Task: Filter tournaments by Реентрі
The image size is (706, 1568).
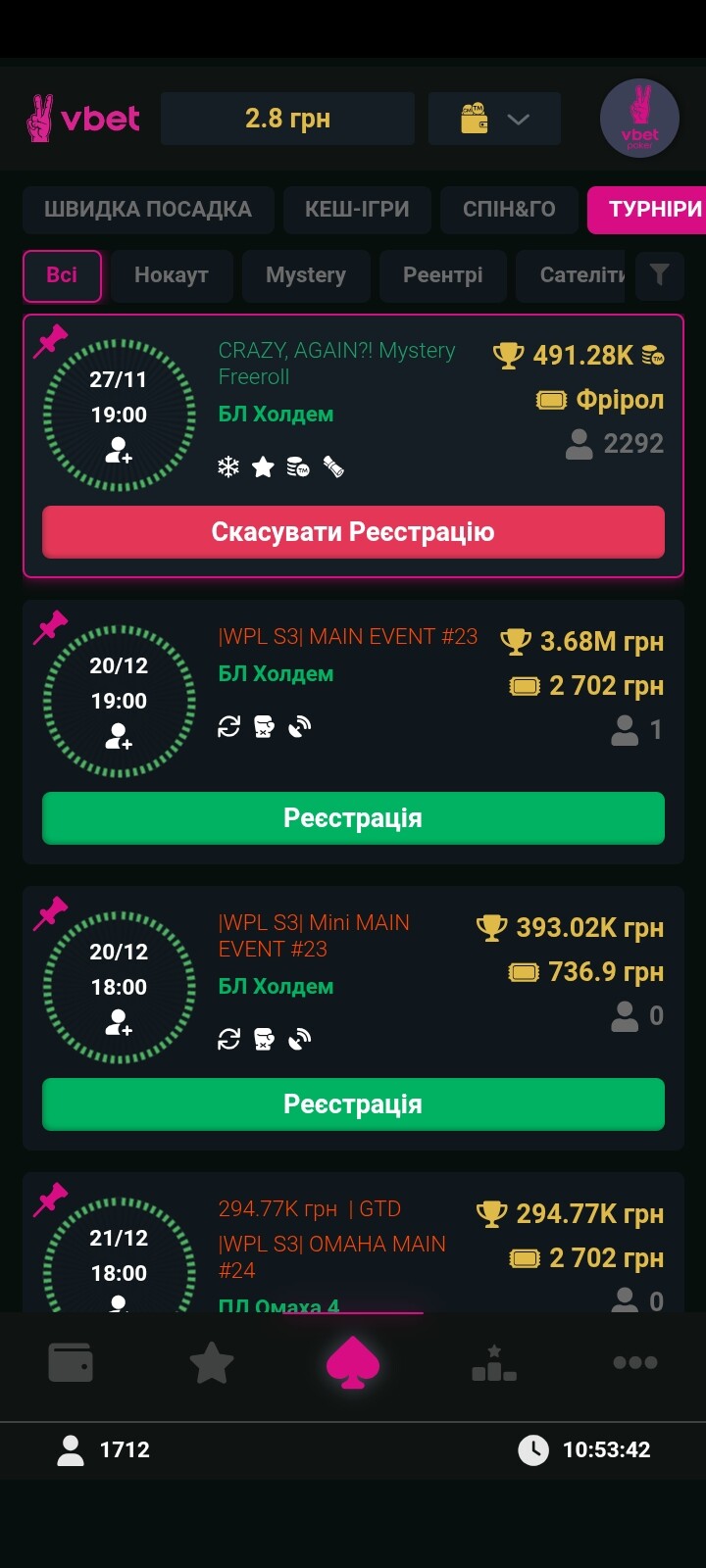Action: click(x=442, y=275)
